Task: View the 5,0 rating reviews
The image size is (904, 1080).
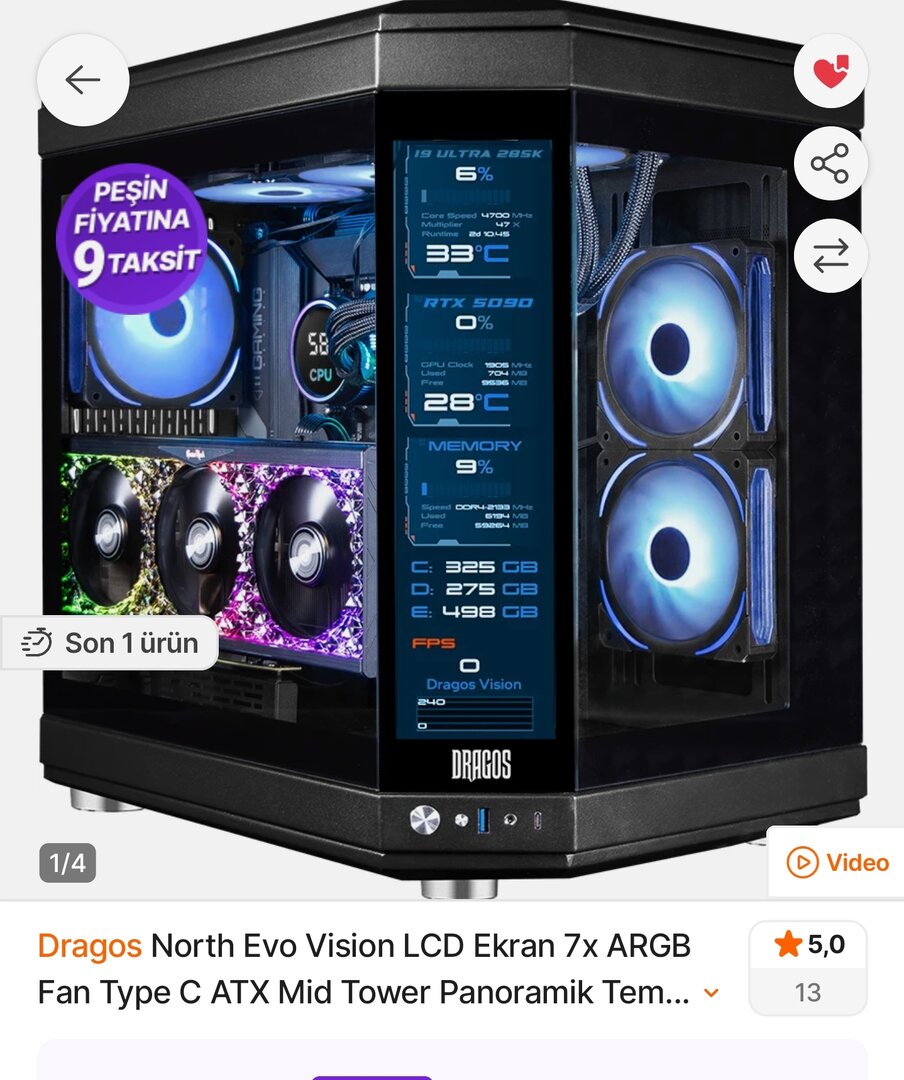Action: click(808, 967)
